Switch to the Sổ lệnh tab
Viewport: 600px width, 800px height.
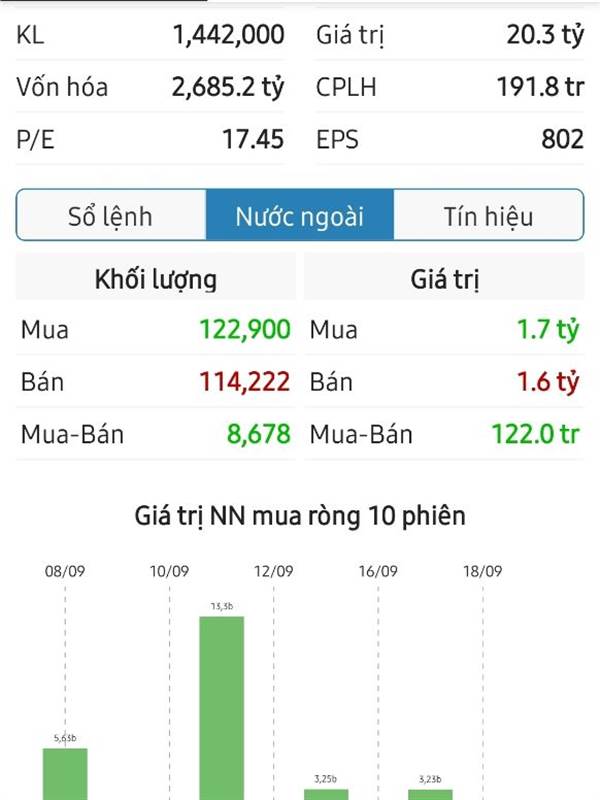pos(110,216)
